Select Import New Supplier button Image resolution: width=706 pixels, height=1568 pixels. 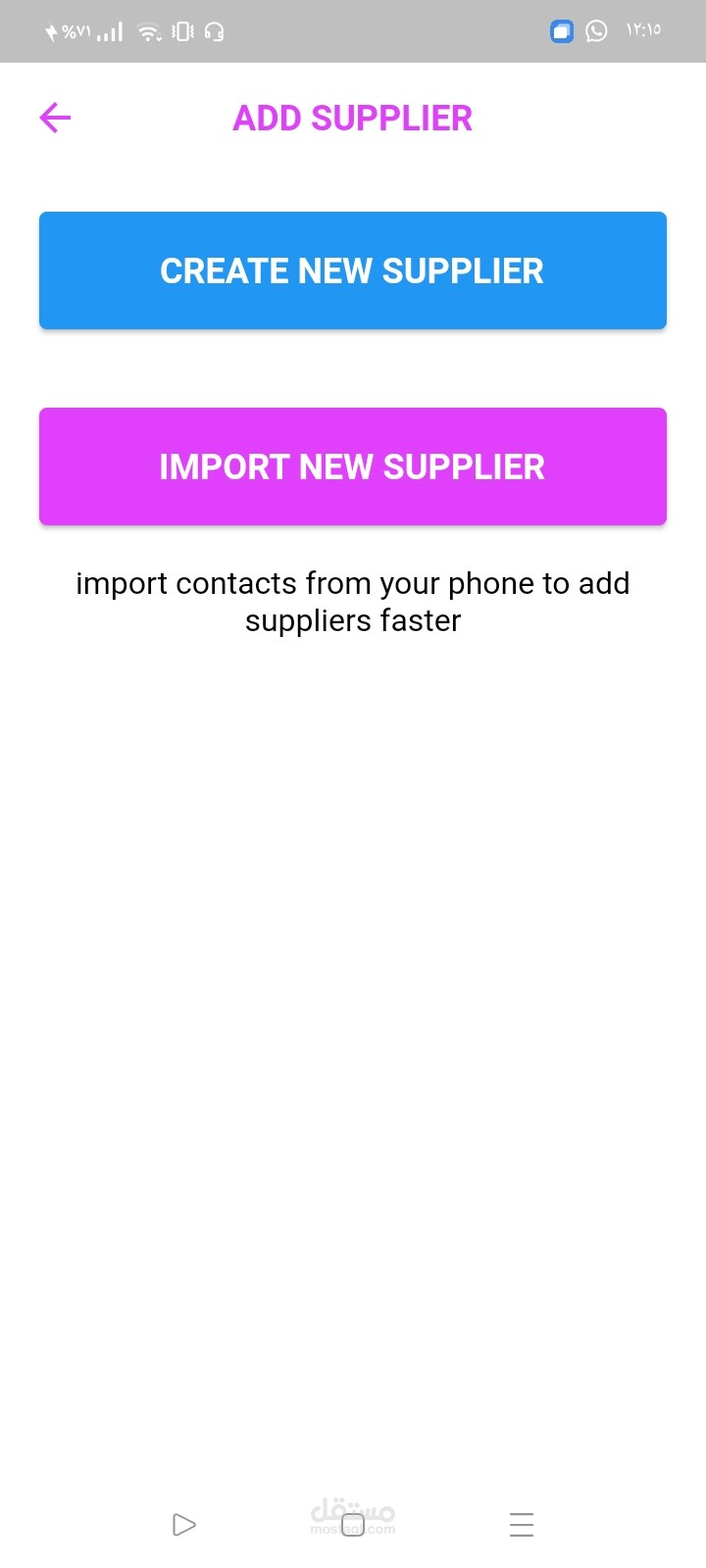point(353,466)
